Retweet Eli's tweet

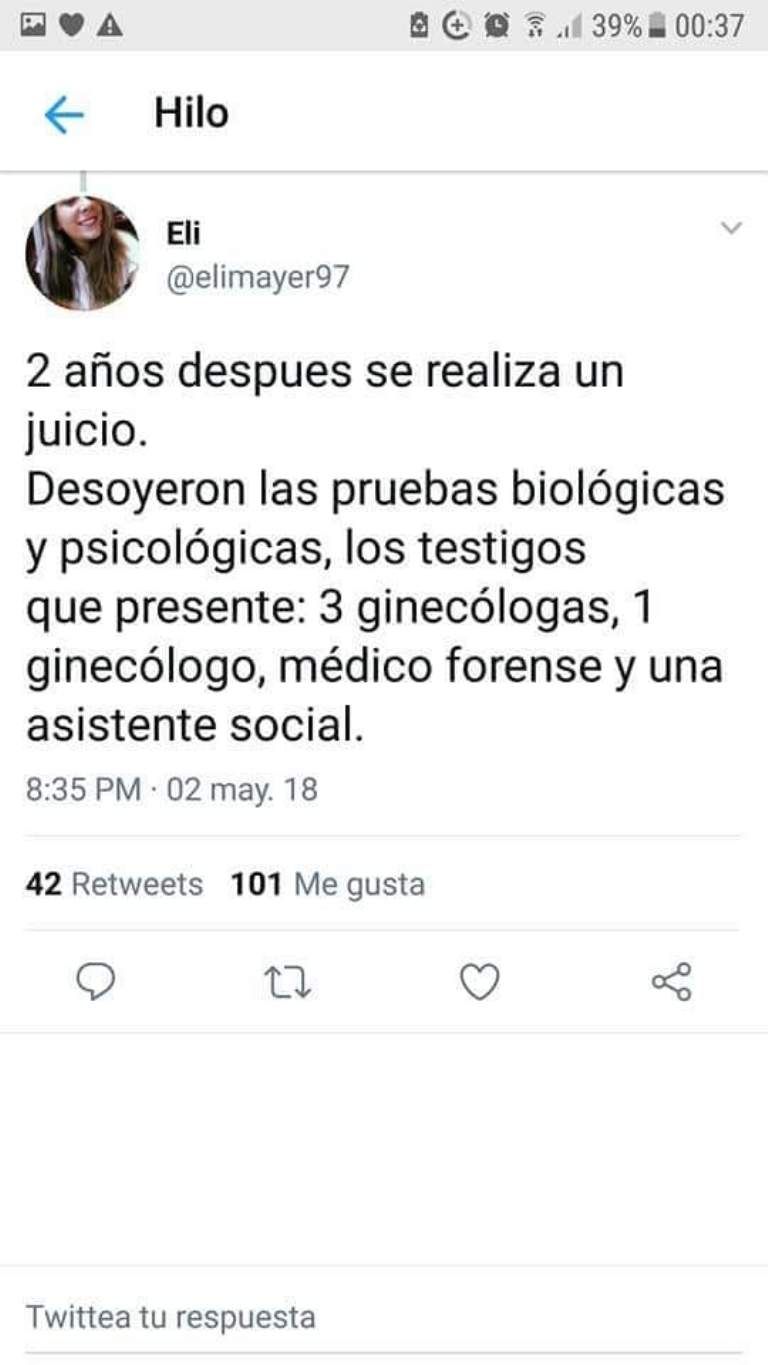click(290, 982)
